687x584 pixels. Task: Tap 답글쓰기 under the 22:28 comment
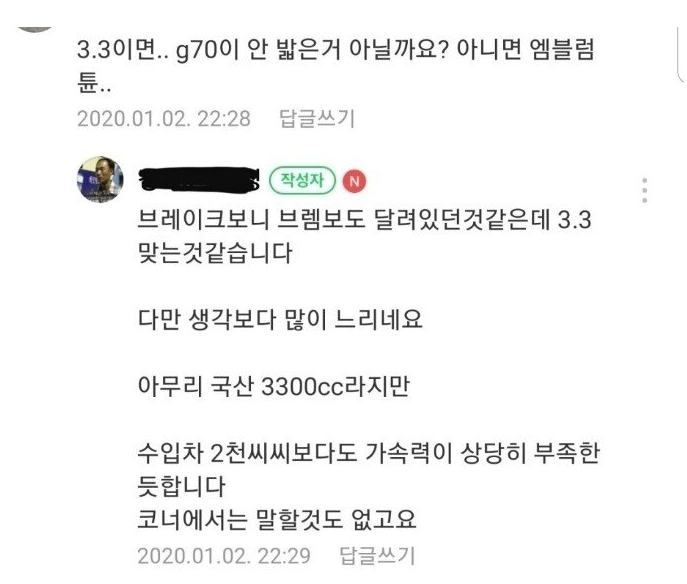point(317,119)
